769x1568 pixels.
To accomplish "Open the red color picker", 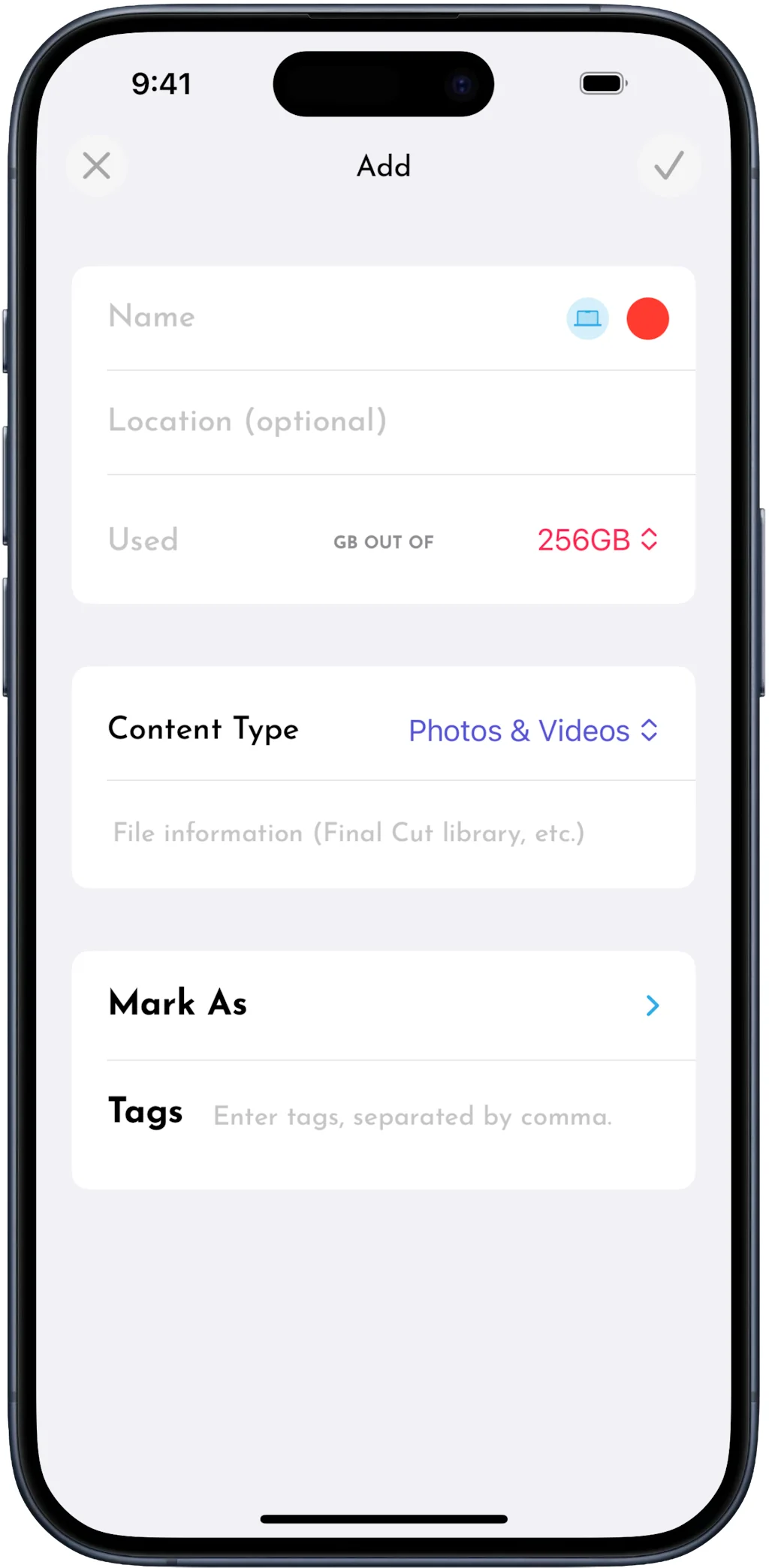I will (x=647, y=318).
